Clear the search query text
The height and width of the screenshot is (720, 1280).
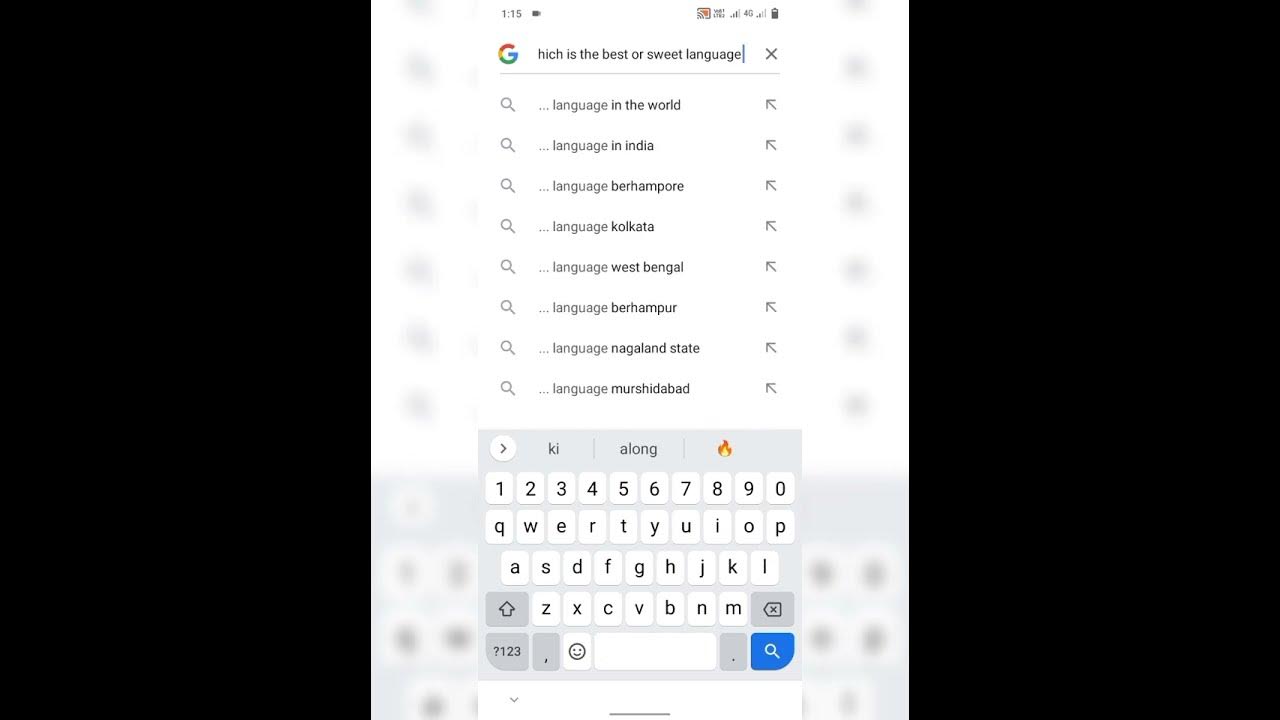pos(771,54)
